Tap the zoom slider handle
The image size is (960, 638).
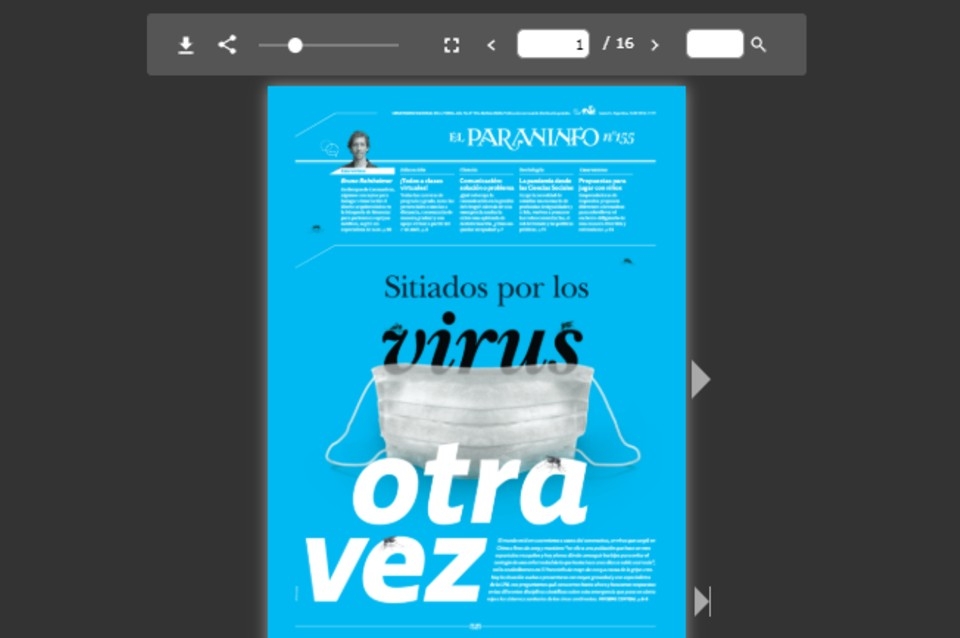(x=295, y=45)
